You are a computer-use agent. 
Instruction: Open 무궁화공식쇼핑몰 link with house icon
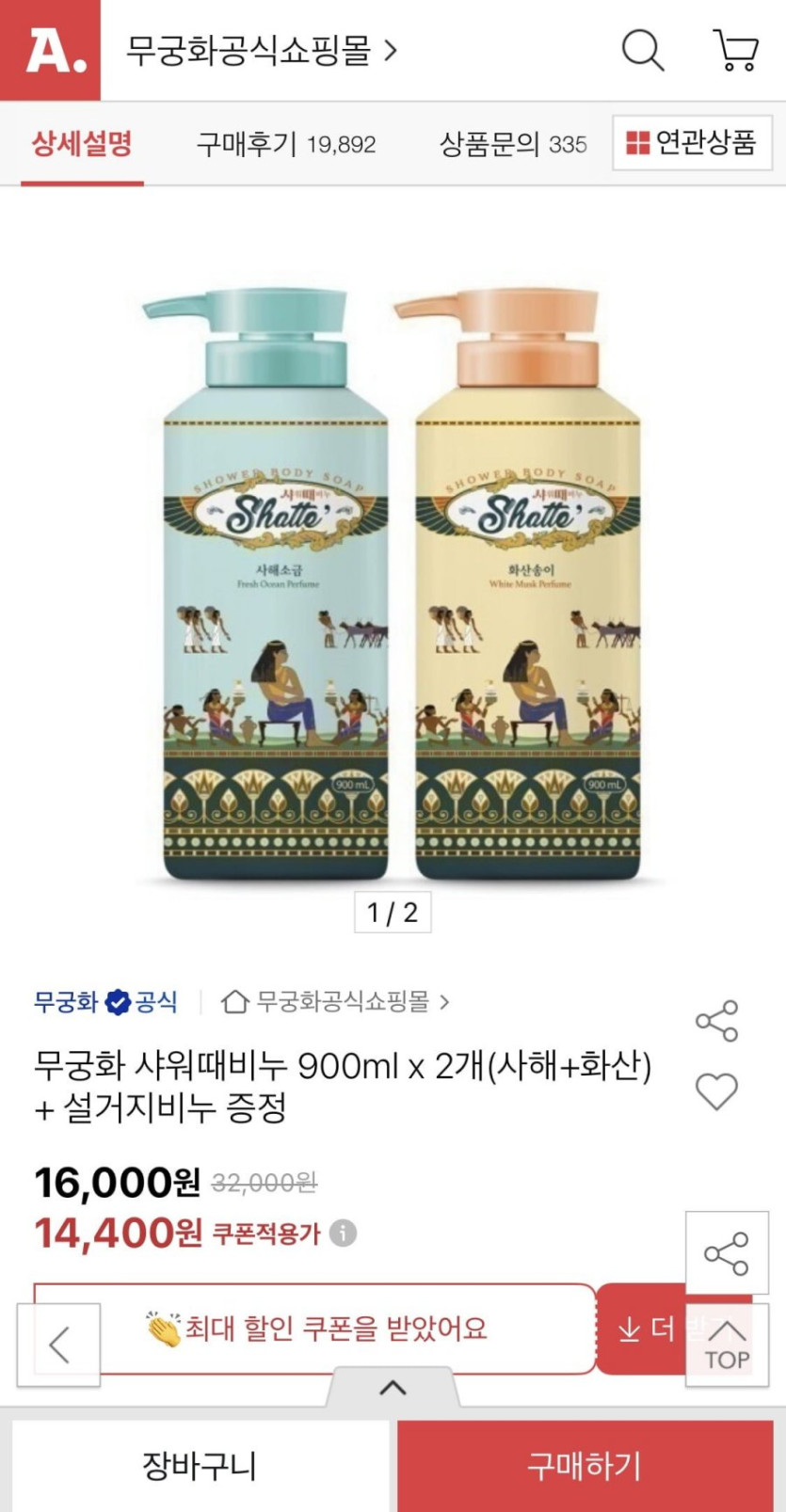[335, 1002]
